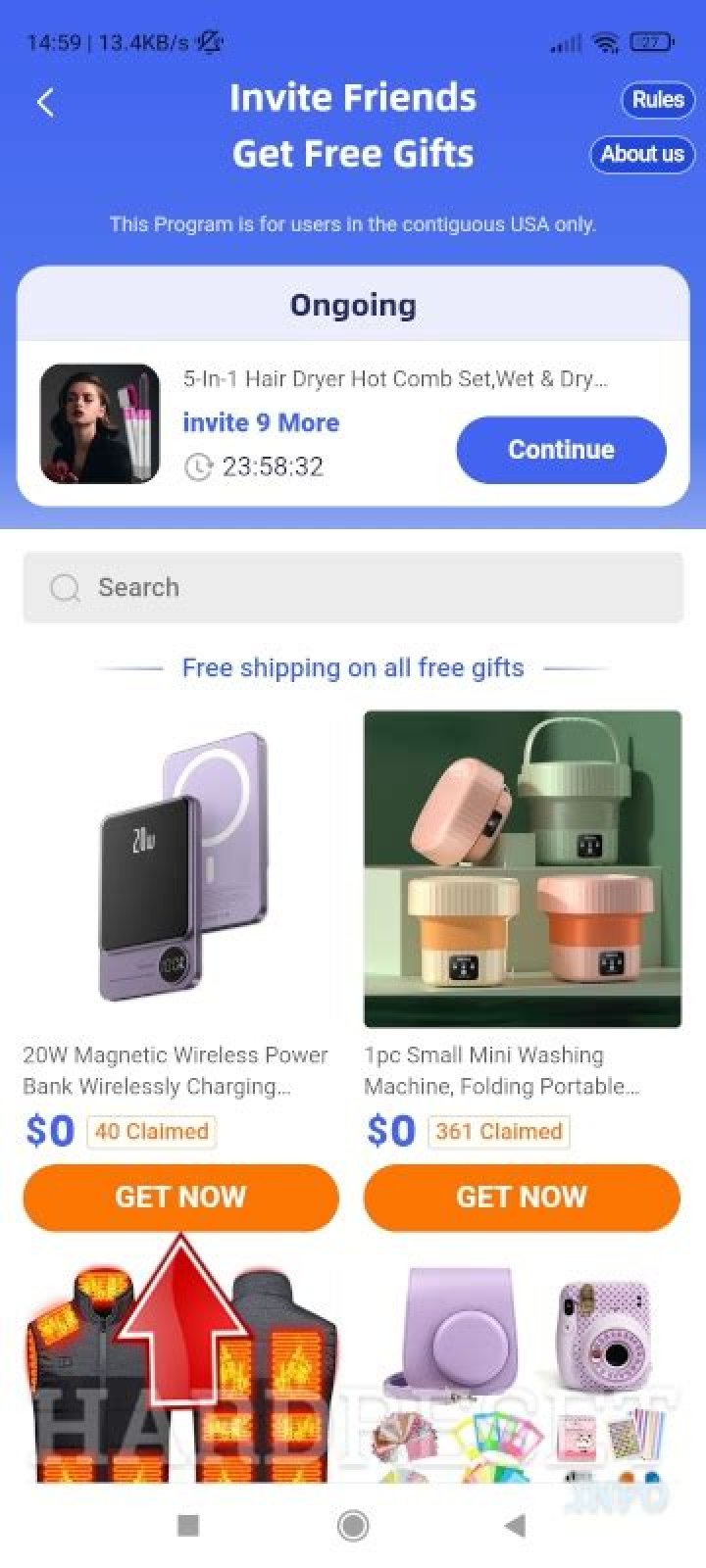Tap the Search field for free gifts
706x1568 pixels.
(x=353, y=587)
